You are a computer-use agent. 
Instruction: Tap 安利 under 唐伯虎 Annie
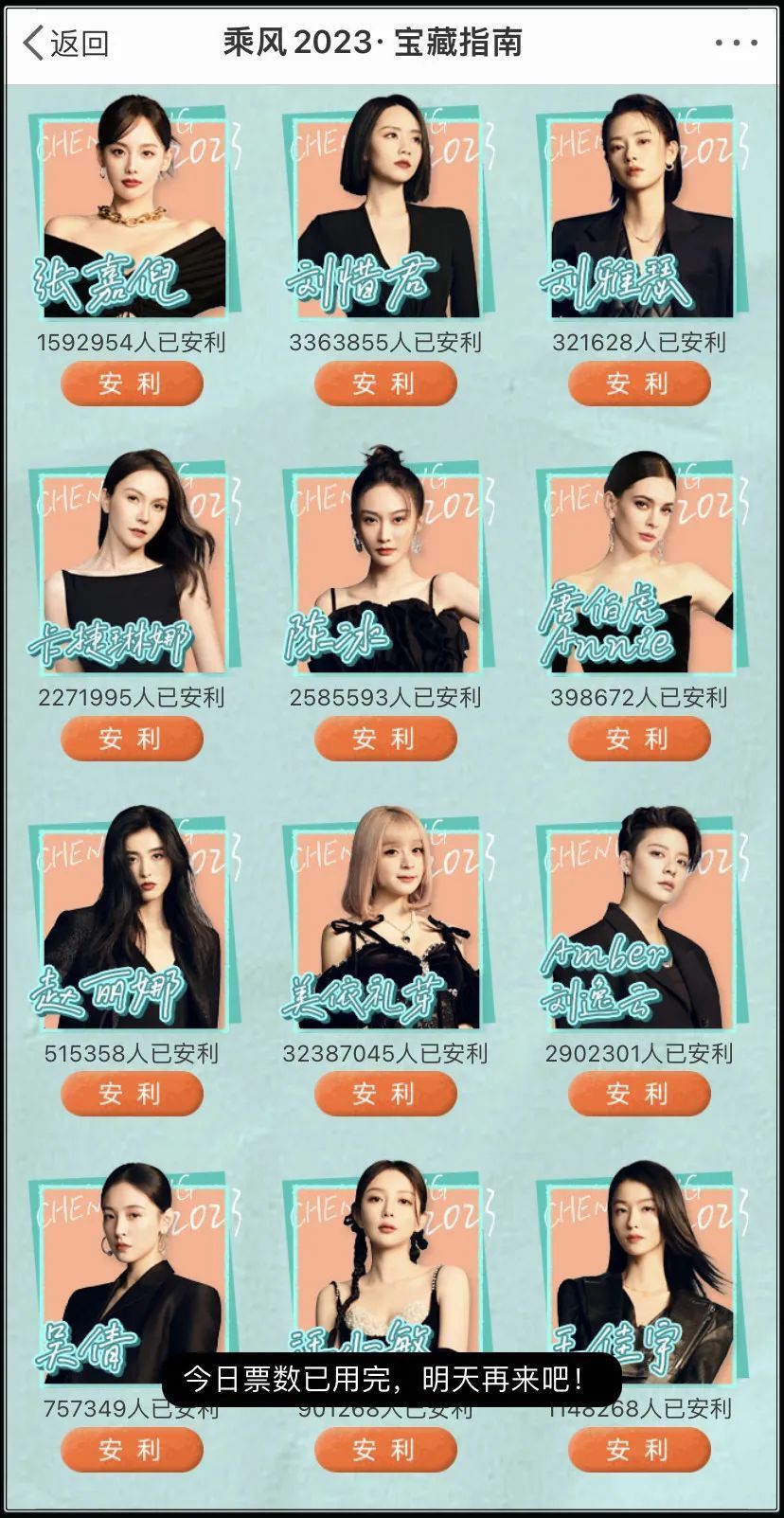(639, 739)
